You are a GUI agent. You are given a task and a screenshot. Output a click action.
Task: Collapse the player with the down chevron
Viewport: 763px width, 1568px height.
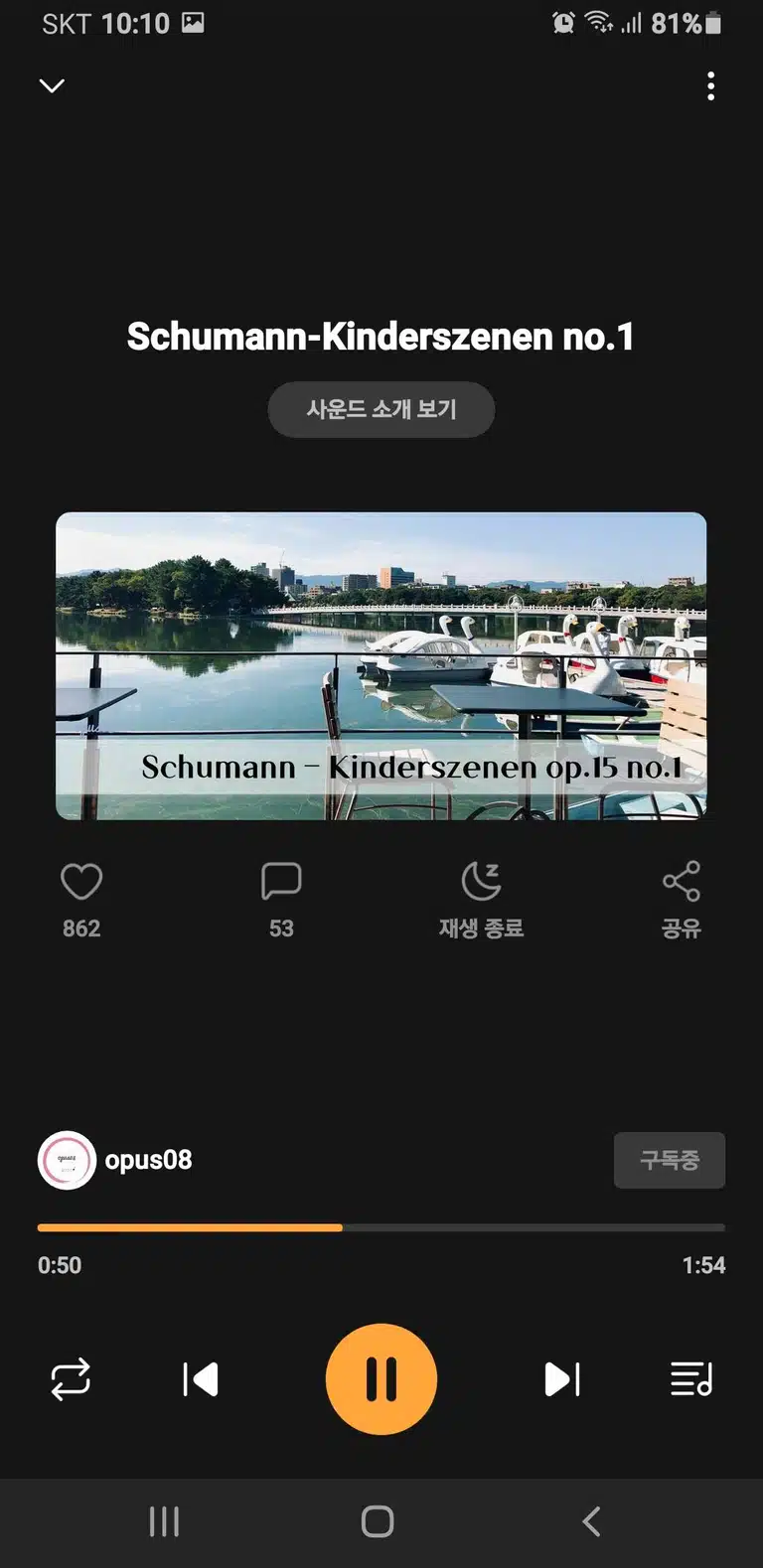pos(52,86)
